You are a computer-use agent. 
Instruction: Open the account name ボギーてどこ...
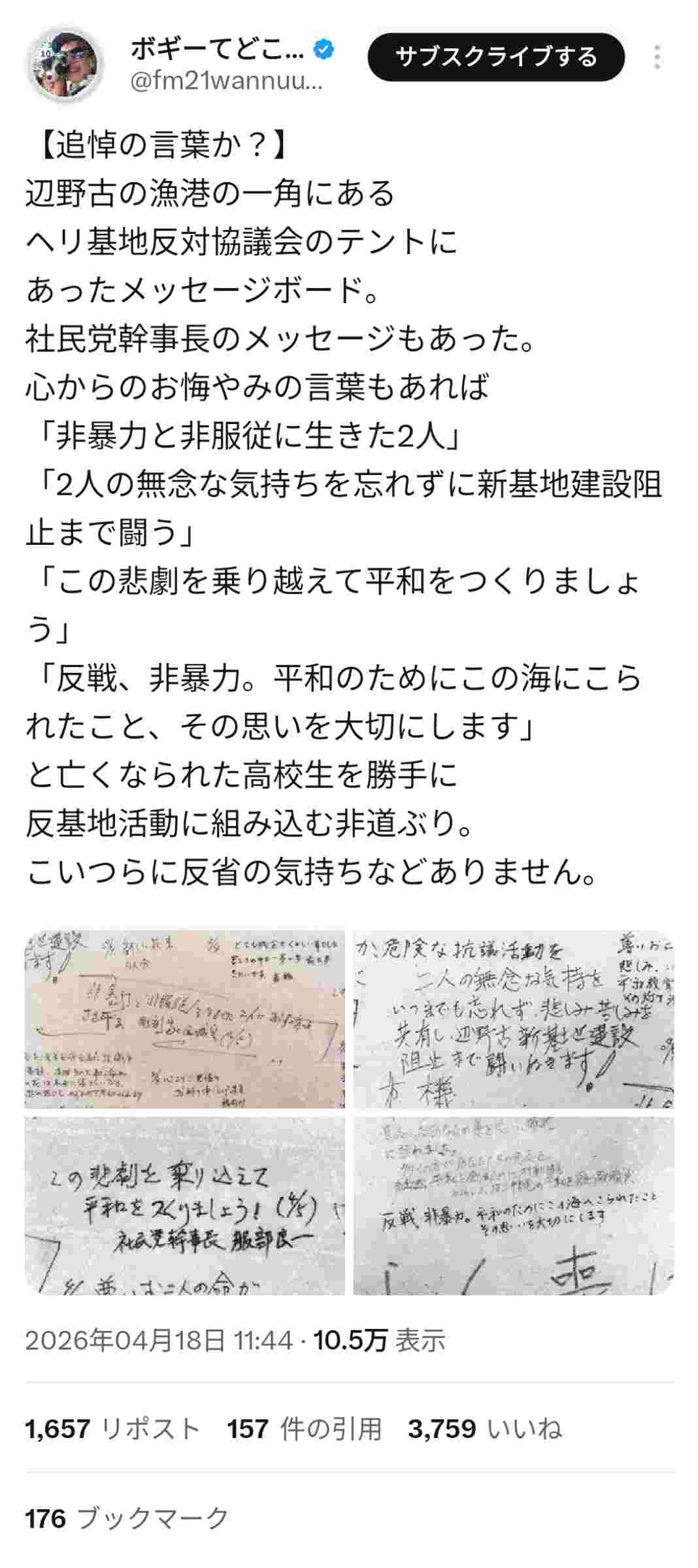click(x=218, y=49)
